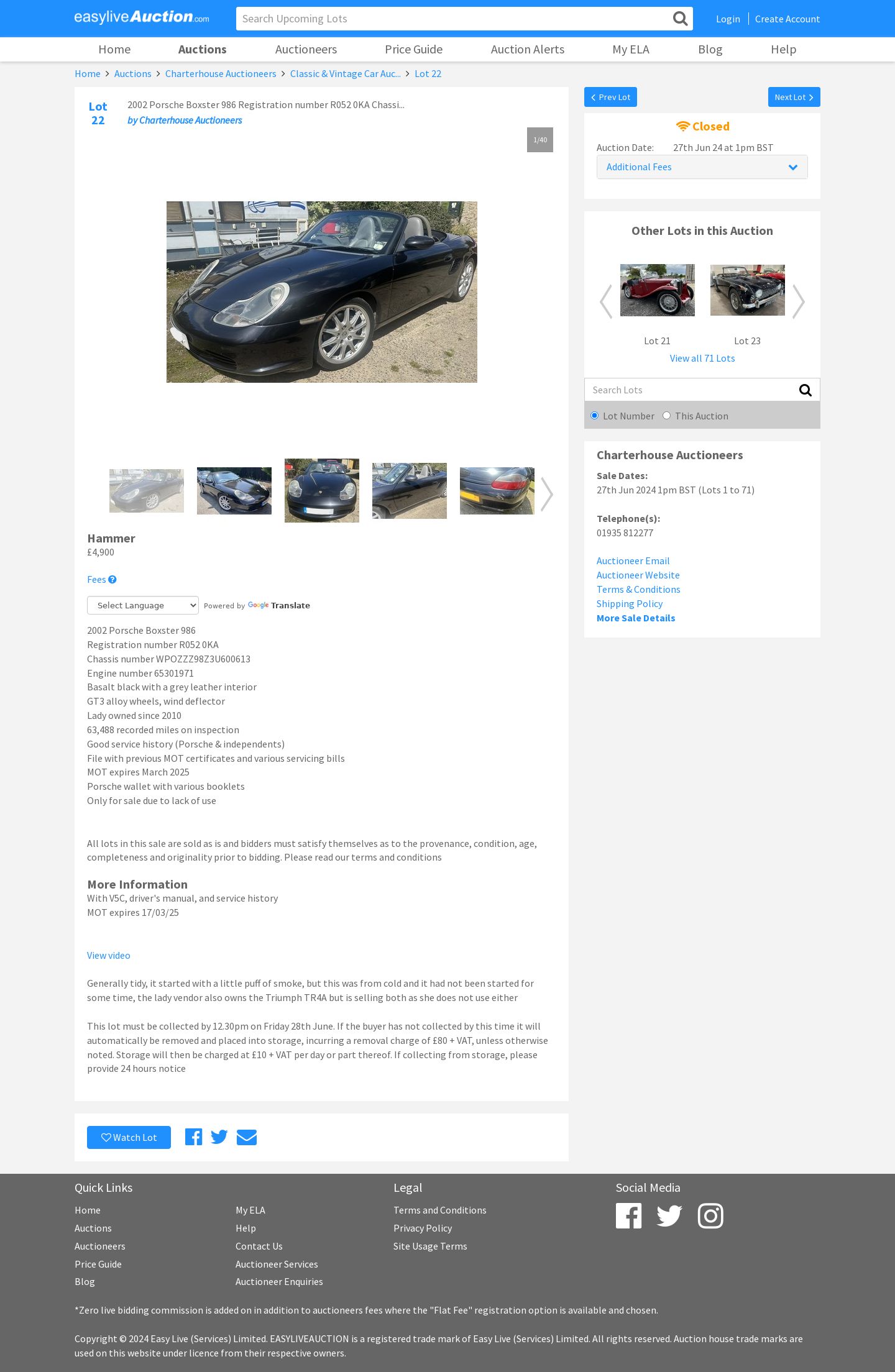The height and width of the screenshot is (1372, 895).
Task: View all 71 Lots
Action: (x=702, y=358)
